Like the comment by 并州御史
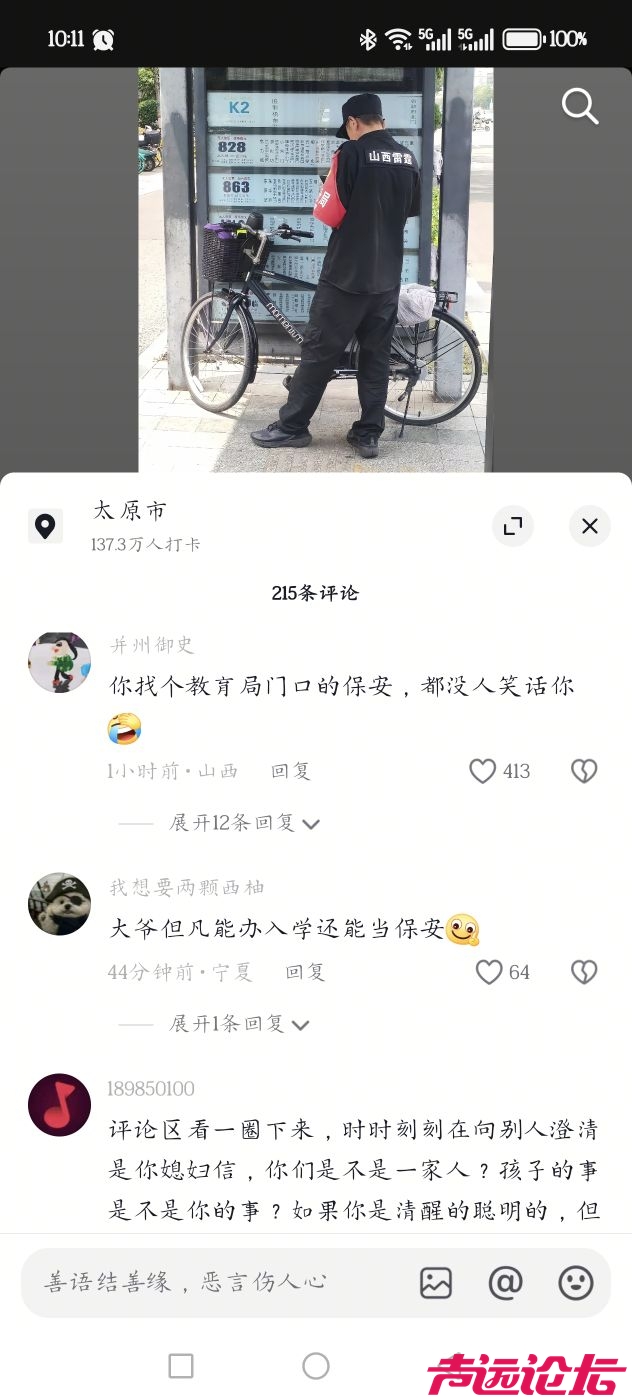Screen dimensions: 632x1400 click(484, 771)
